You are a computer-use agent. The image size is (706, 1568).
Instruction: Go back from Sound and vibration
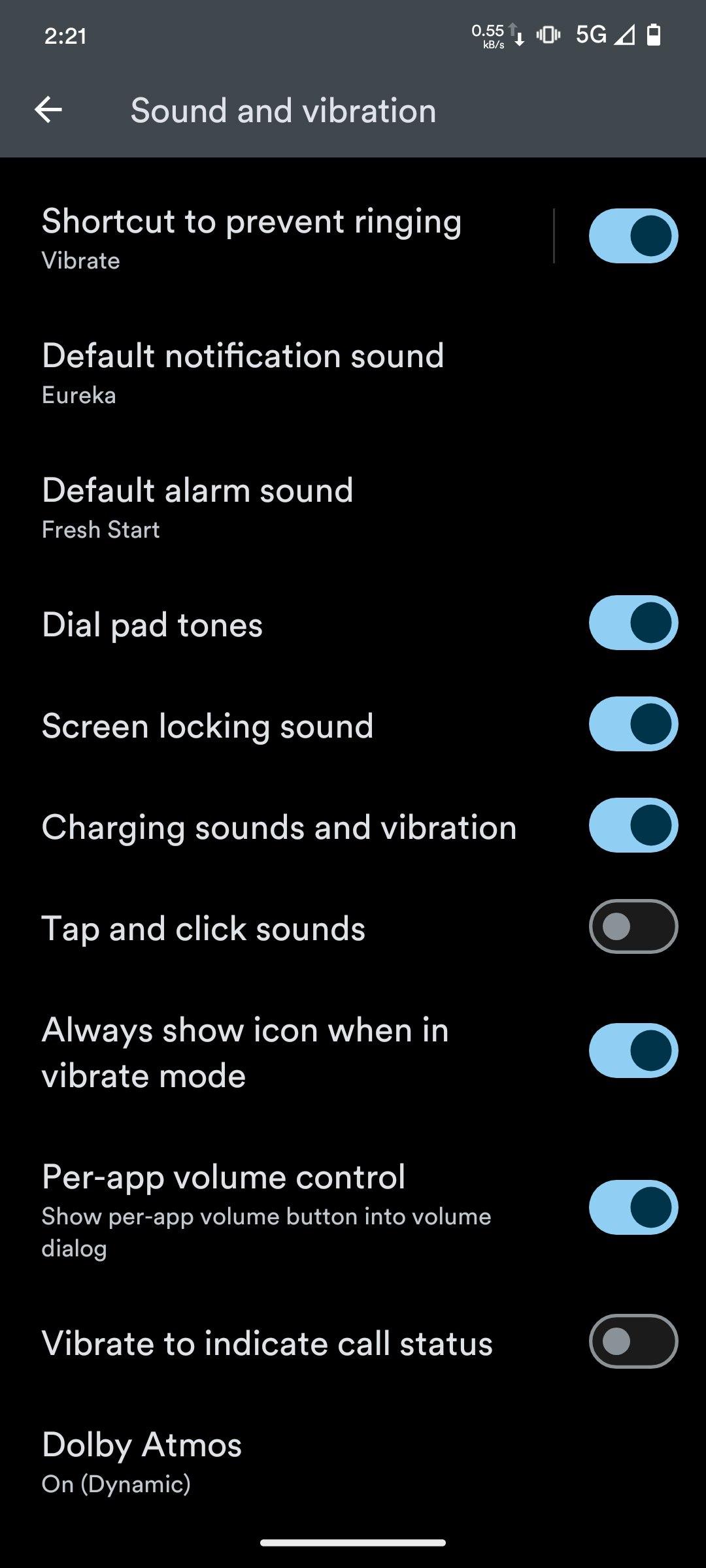click(x=48, y=110)
